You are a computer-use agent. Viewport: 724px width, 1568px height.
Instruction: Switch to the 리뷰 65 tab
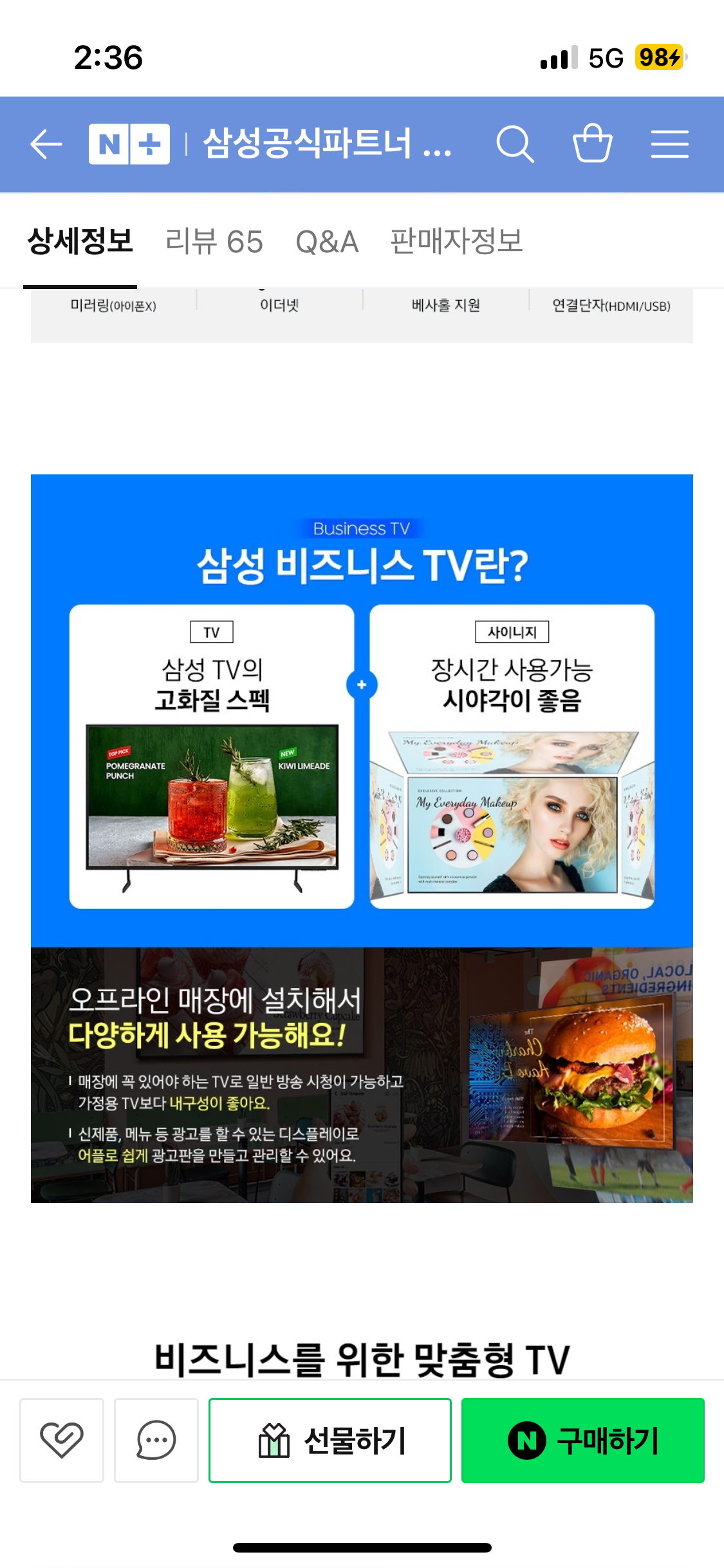(x=214, y=242)
